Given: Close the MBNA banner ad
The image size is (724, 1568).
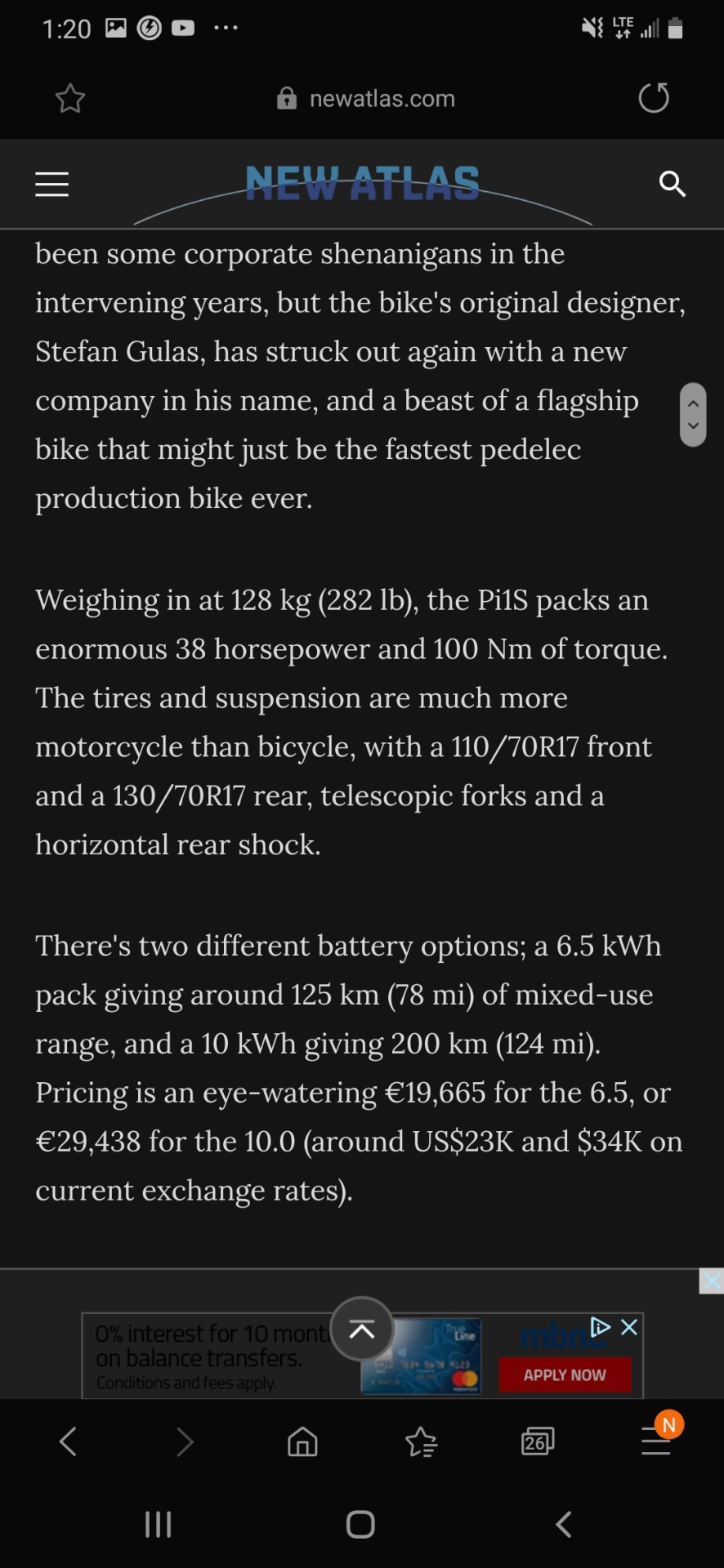Looking at the screenshot, I should [629, 1327].
